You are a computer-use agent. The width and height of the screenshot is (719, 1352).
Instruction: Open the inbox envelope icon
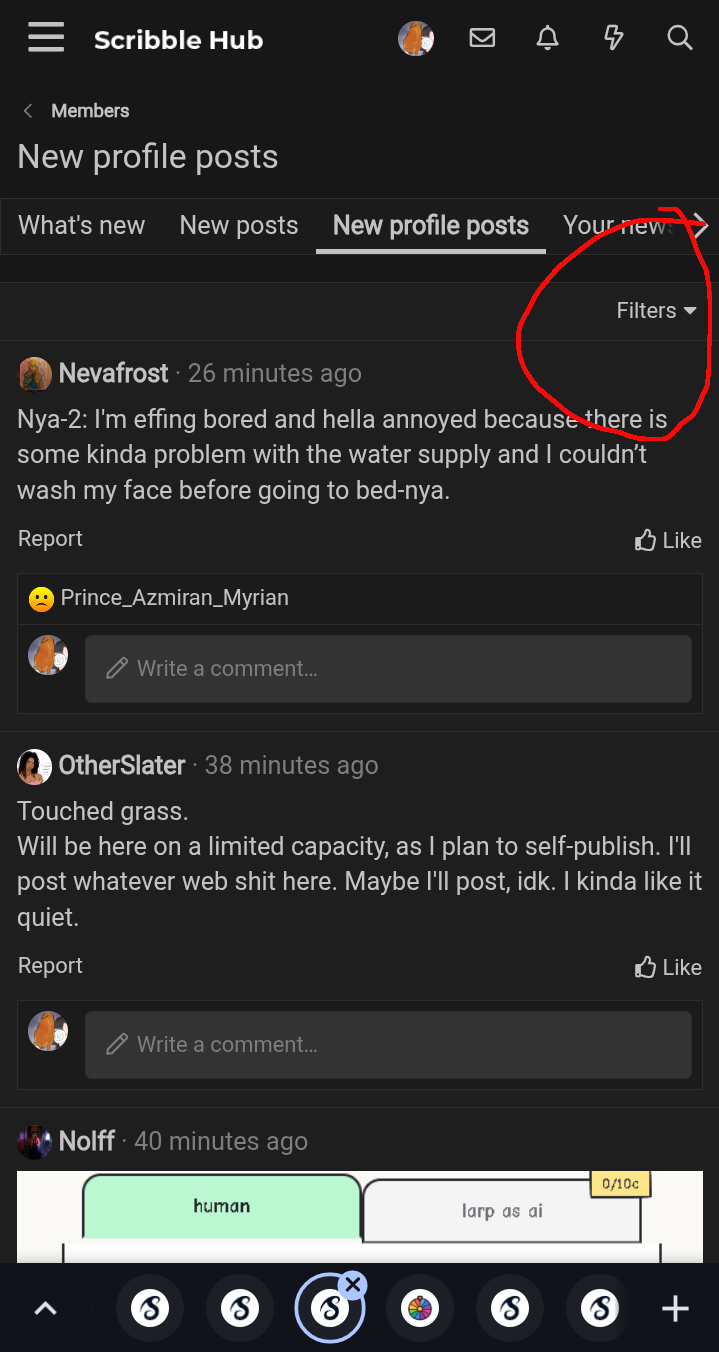(482, 39)
